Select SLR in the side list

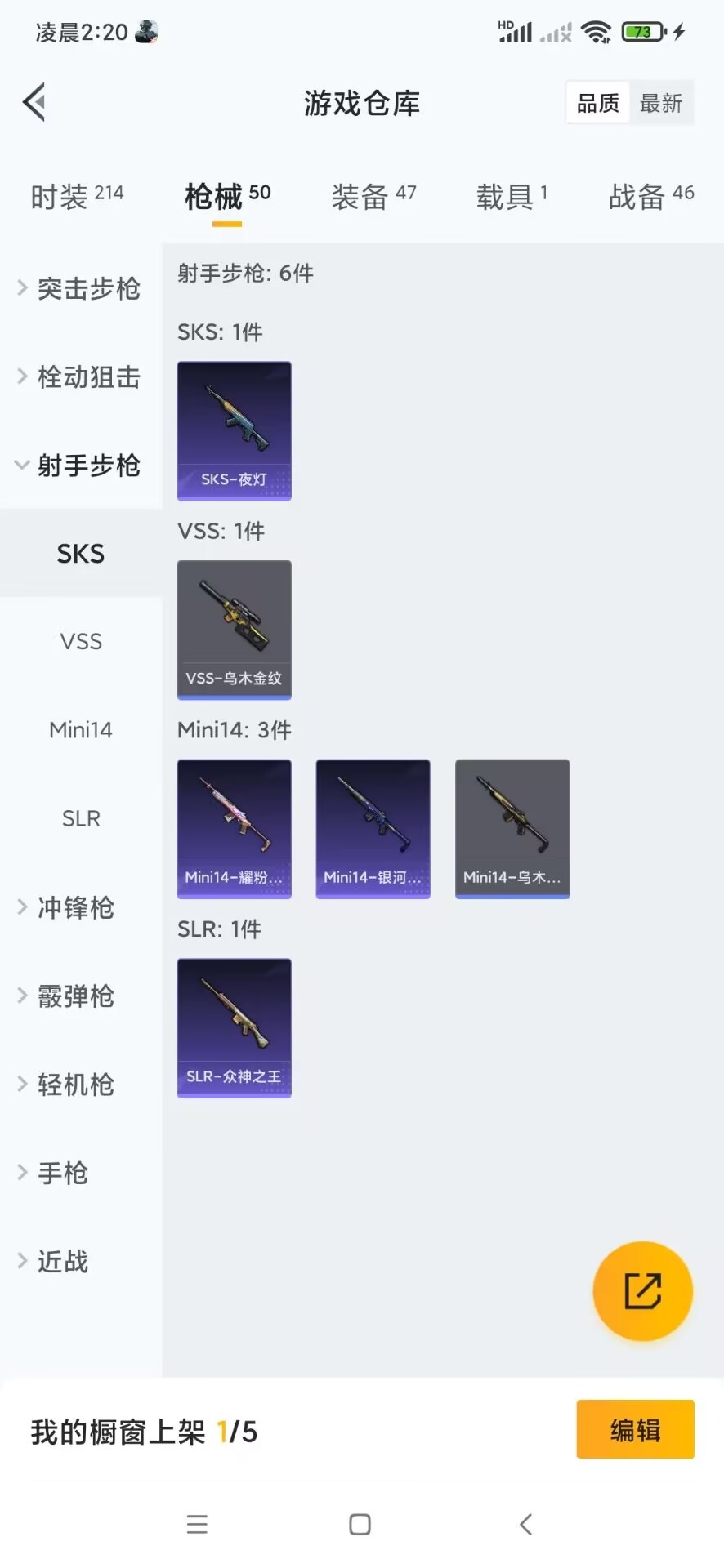point(81,818)
